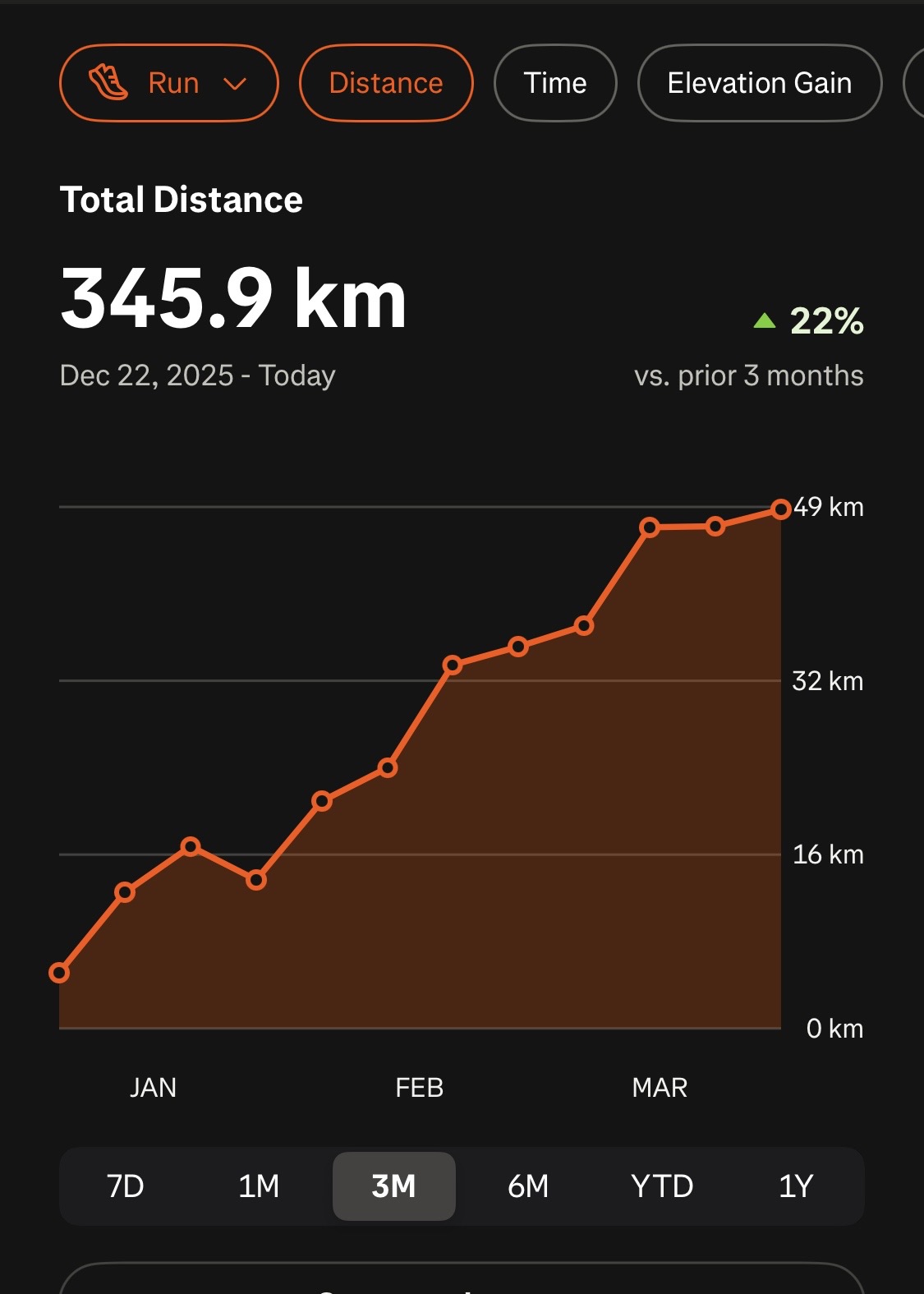This screenshot has height=1294, width=924.
Task: Select the 1M time range
Action: point(259,1186)
